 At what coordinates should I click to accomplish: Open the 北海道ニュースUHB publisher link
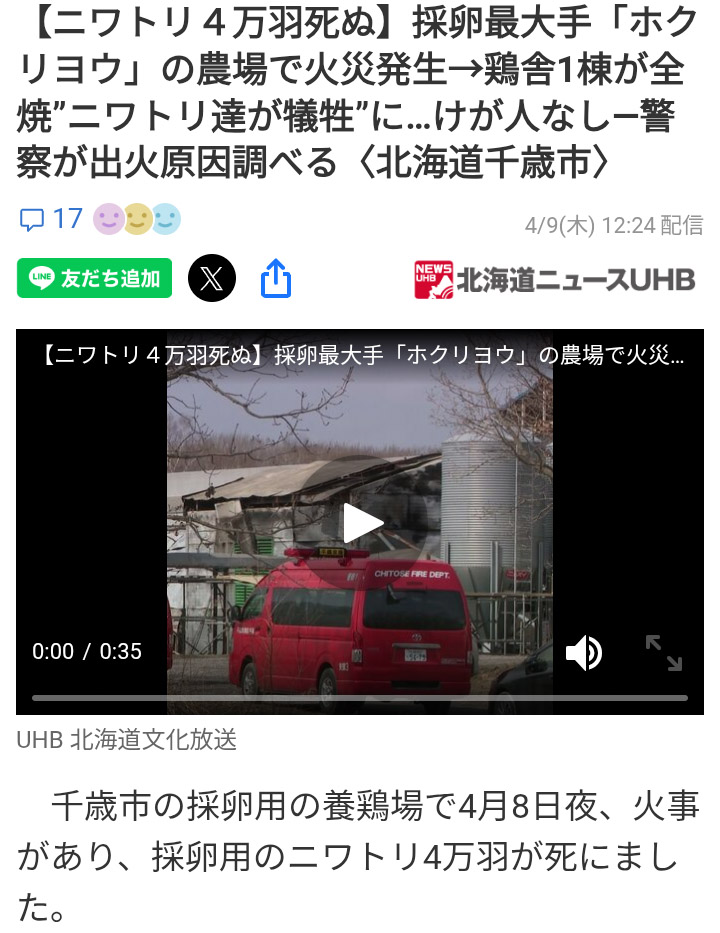point(554,280)
